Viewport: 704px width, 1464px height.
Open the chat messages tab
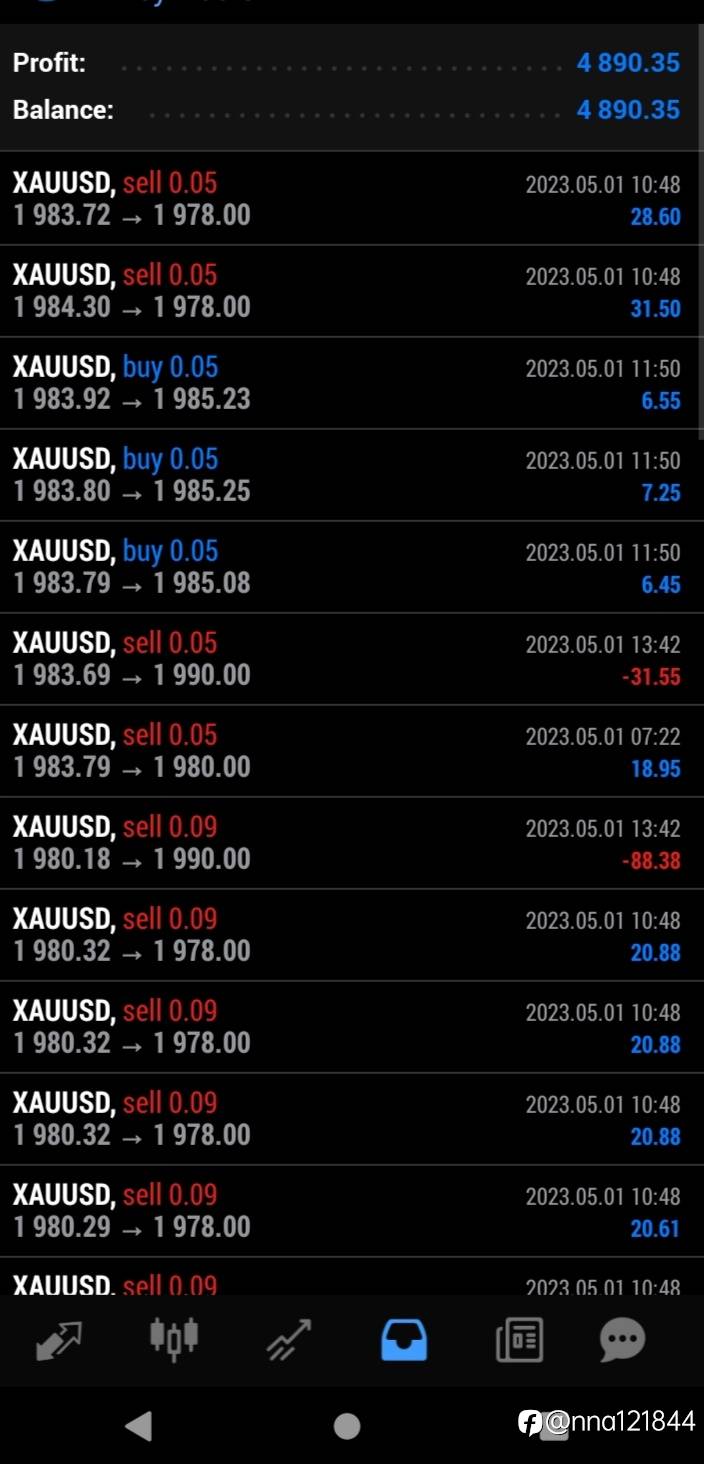coord(622,1340)
